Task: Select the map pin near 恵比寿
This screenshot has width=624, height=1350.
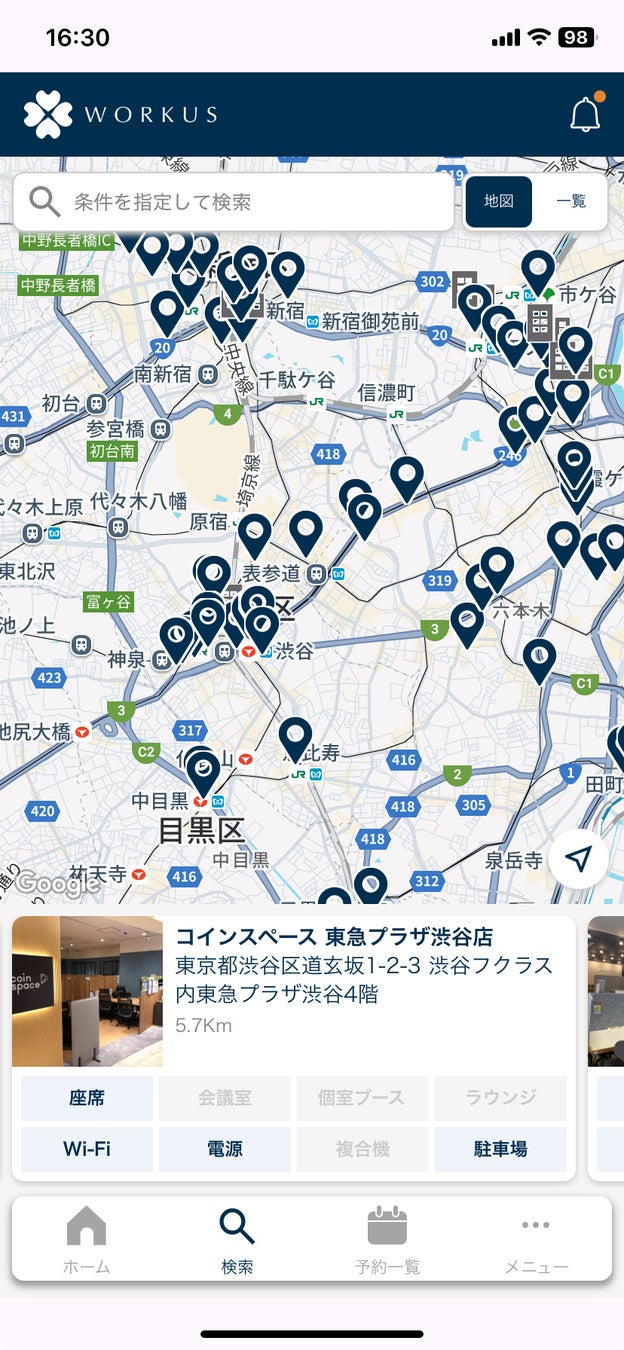Action: (x=295, y=737)
